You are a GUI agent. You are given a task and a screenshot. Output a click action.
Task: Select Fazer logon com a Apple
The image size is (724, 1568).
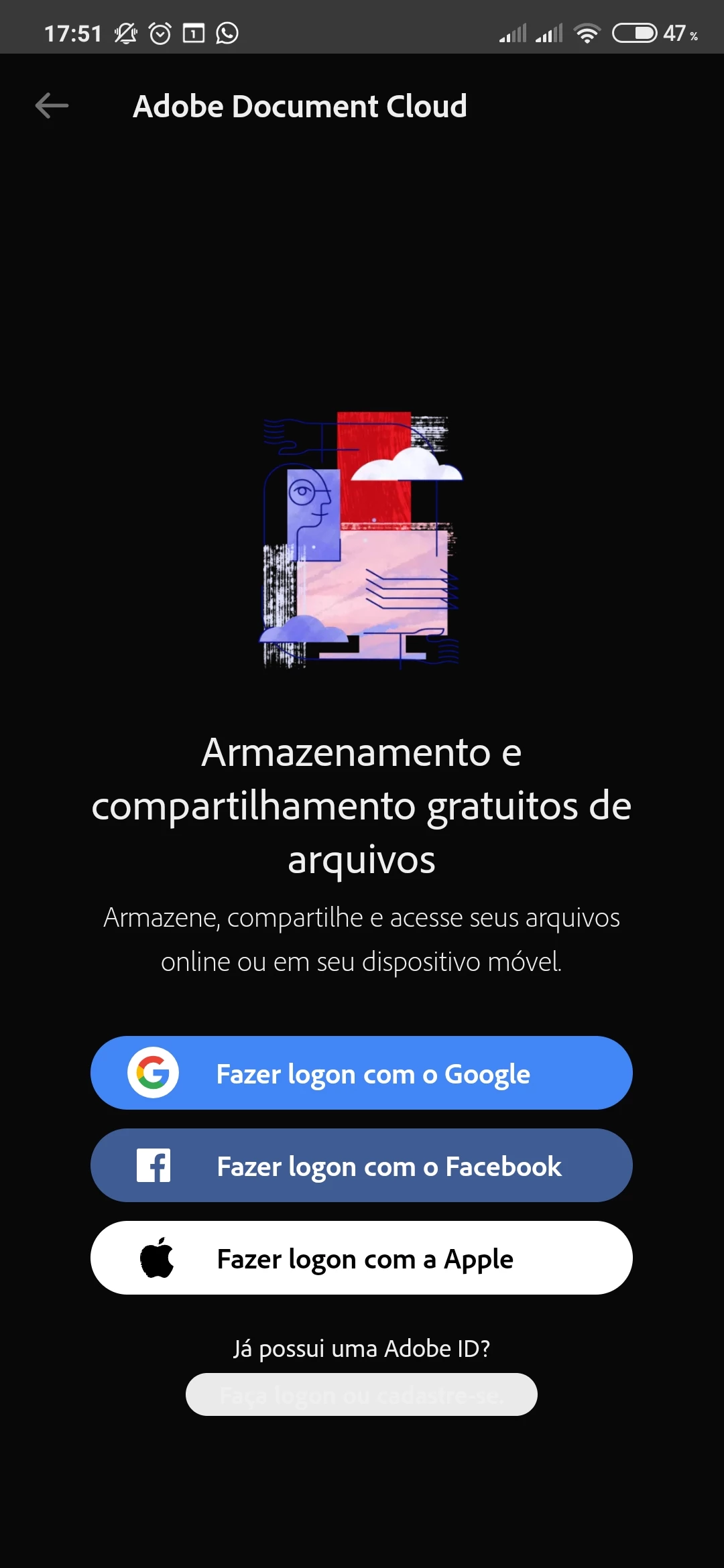point(361,1258)
